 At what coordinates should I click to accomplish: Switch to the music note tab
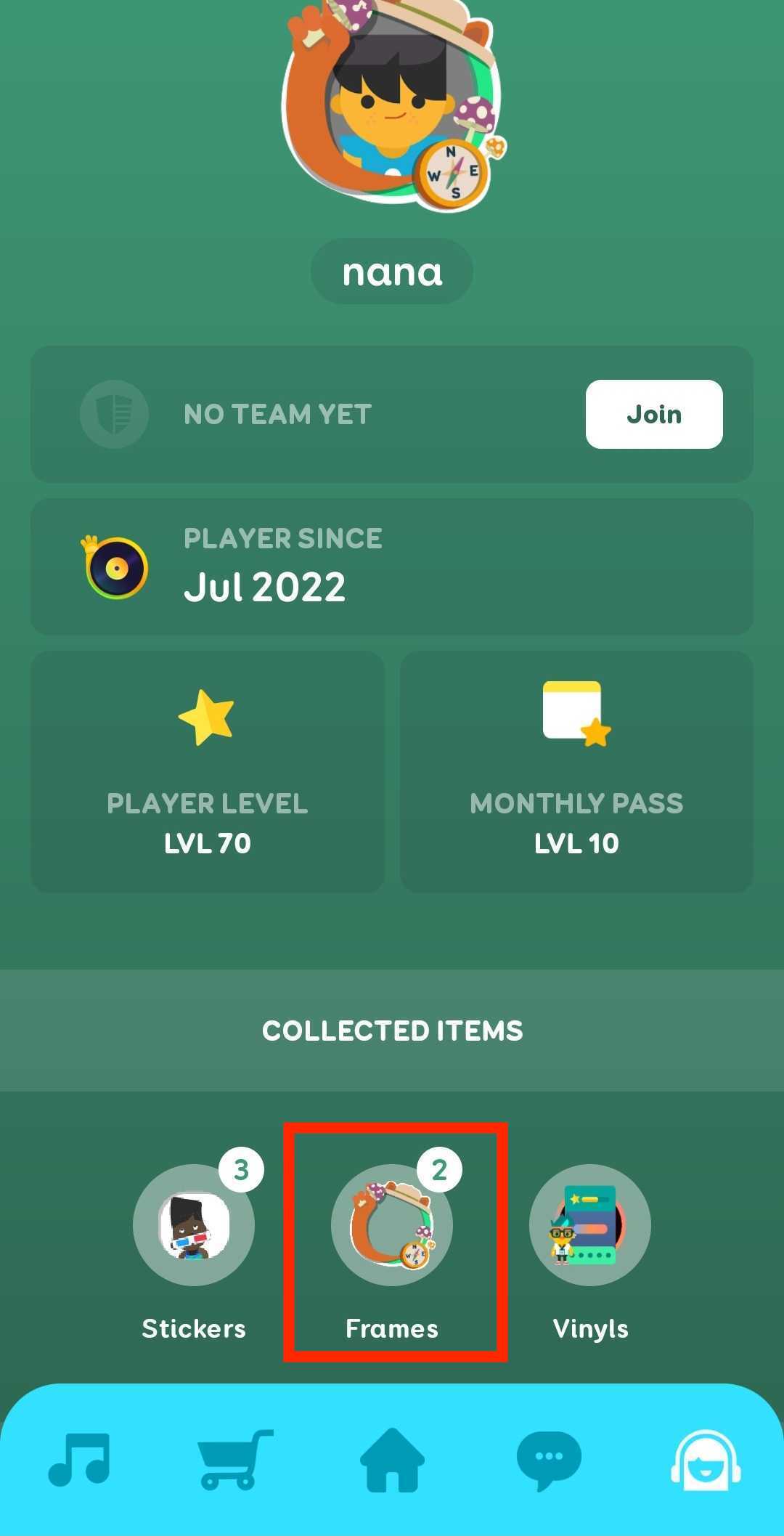coord(78,1459)
